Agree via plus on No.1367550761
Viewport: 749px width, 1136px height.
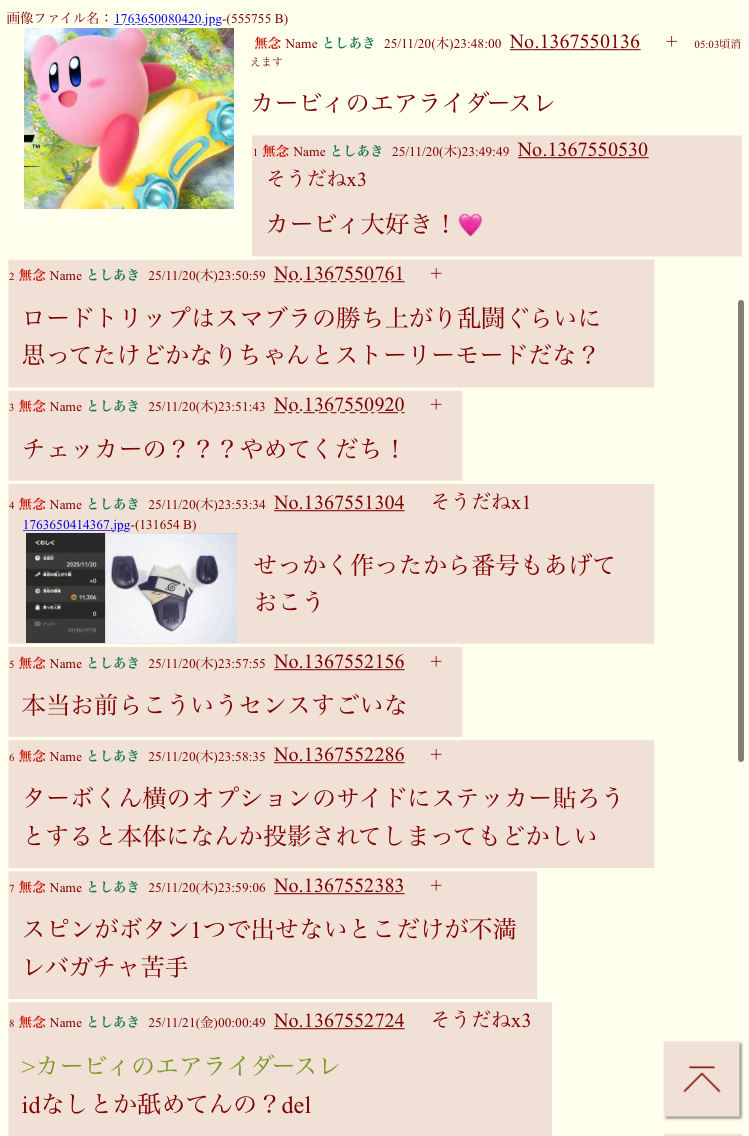436,274
